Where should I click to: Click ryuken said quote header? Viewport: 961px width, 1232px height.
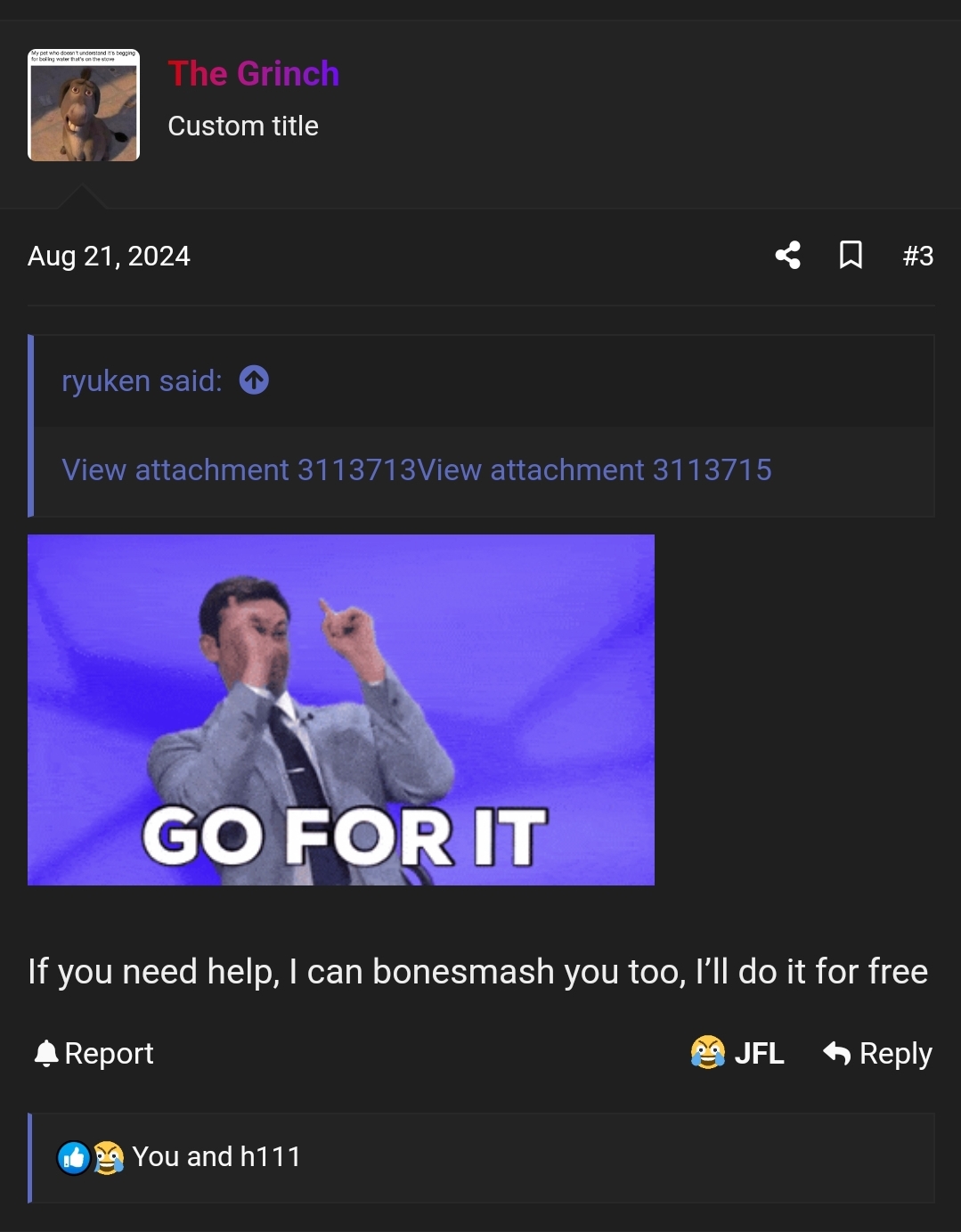[141, 380]
